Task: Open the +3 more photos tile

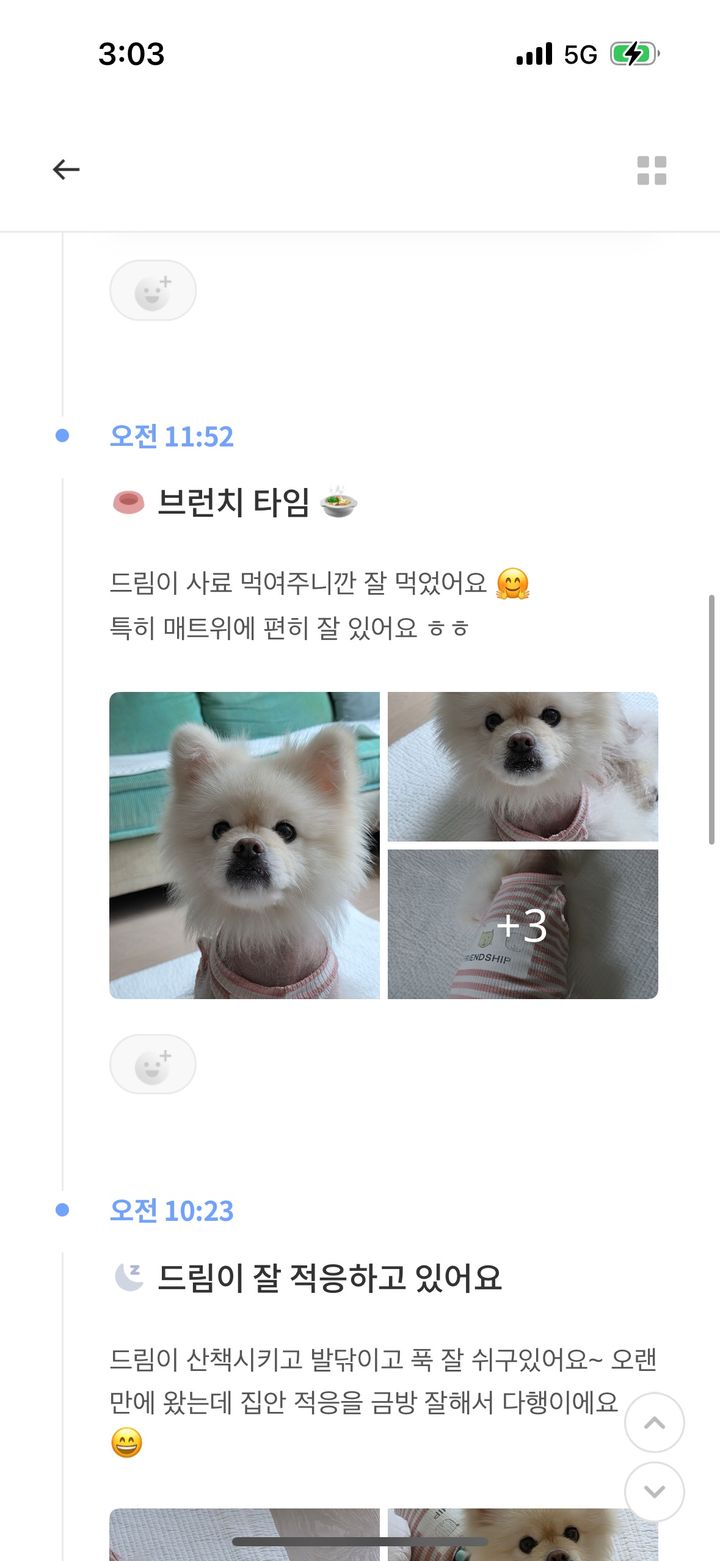Action: [x=523, y=924]
